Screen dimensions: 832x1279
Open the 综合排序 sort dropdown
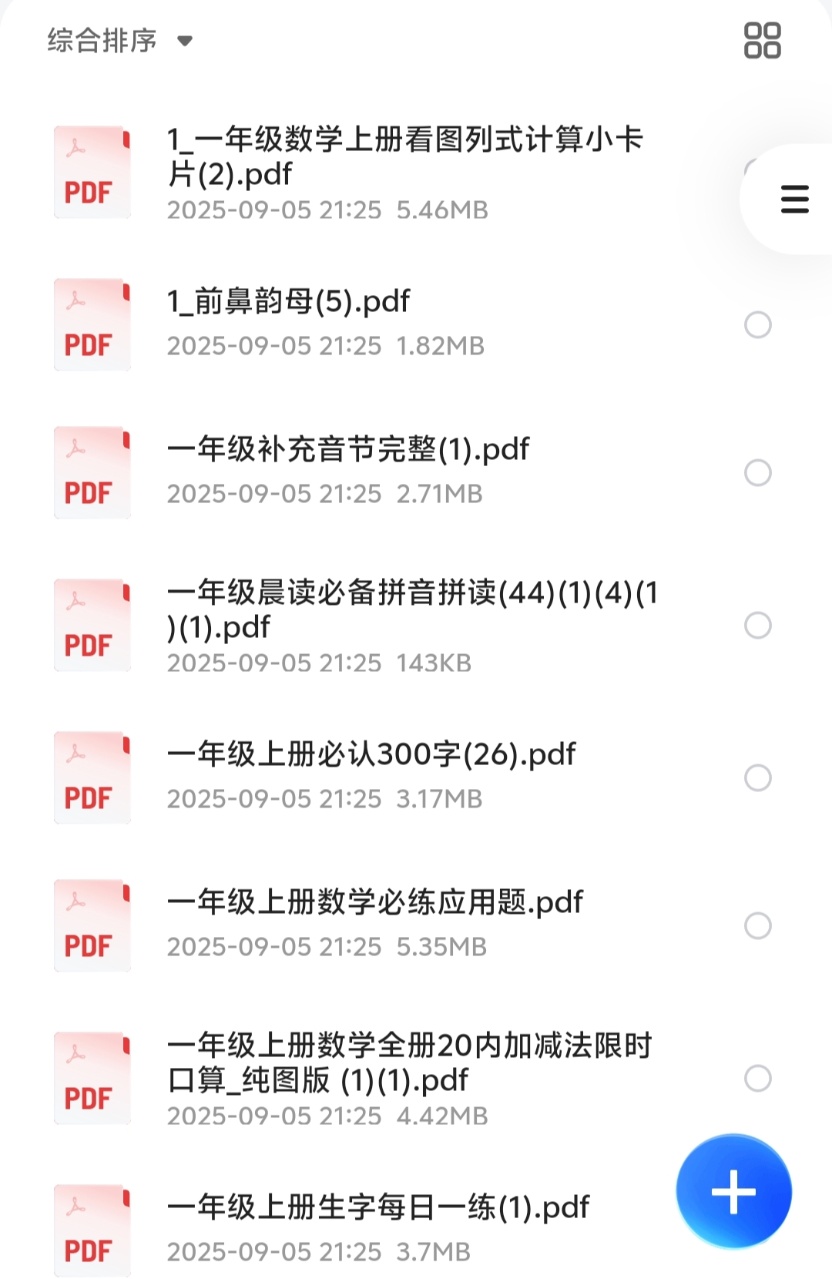[x=120, y=41]
